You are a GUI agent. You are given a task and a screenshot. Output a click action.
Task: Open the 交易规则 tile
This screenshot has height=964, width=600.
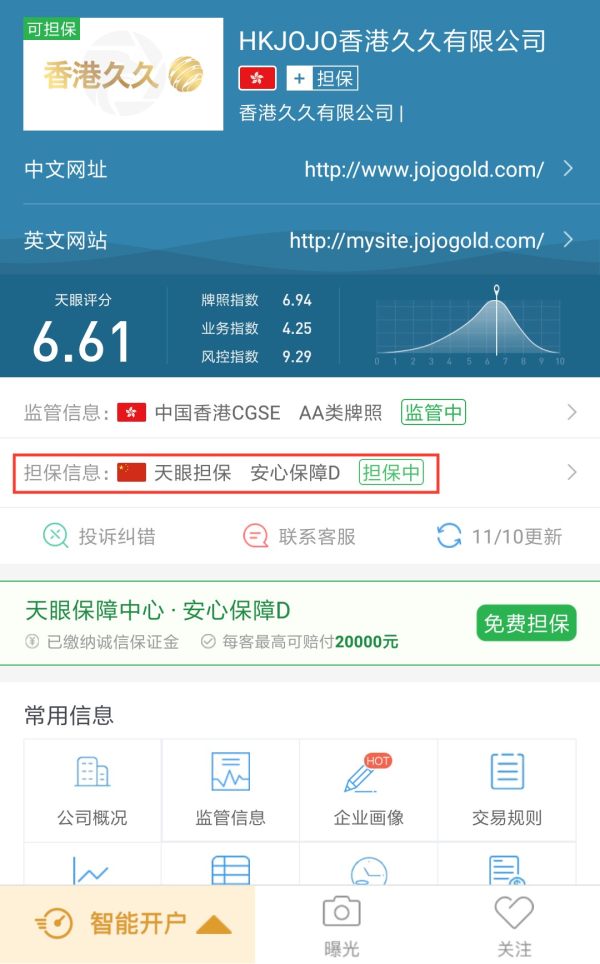(x=506, y=790)
